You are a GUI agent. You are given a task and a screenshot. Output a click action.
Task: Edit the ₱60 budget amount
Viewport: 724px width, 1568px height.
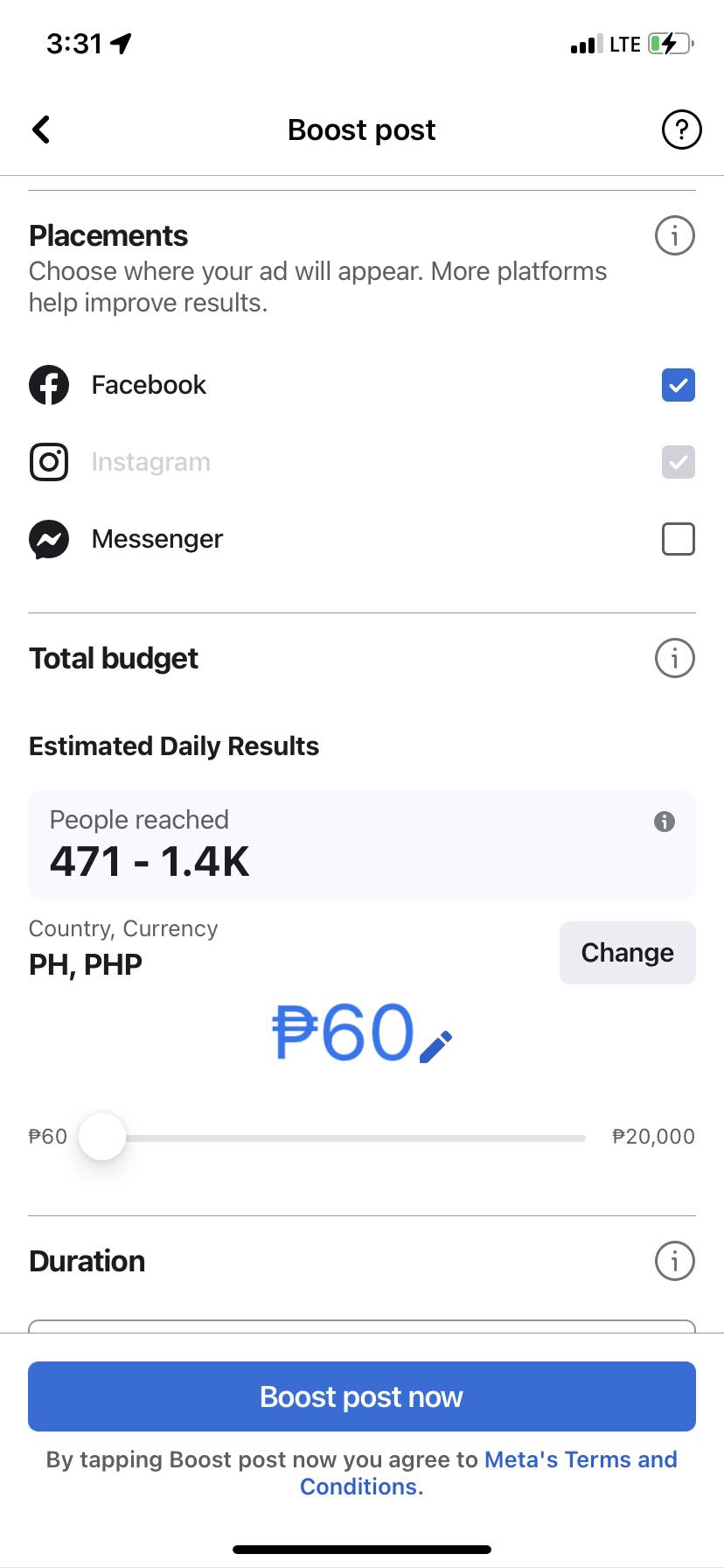pyautogui.click(x=435, y=1046)
